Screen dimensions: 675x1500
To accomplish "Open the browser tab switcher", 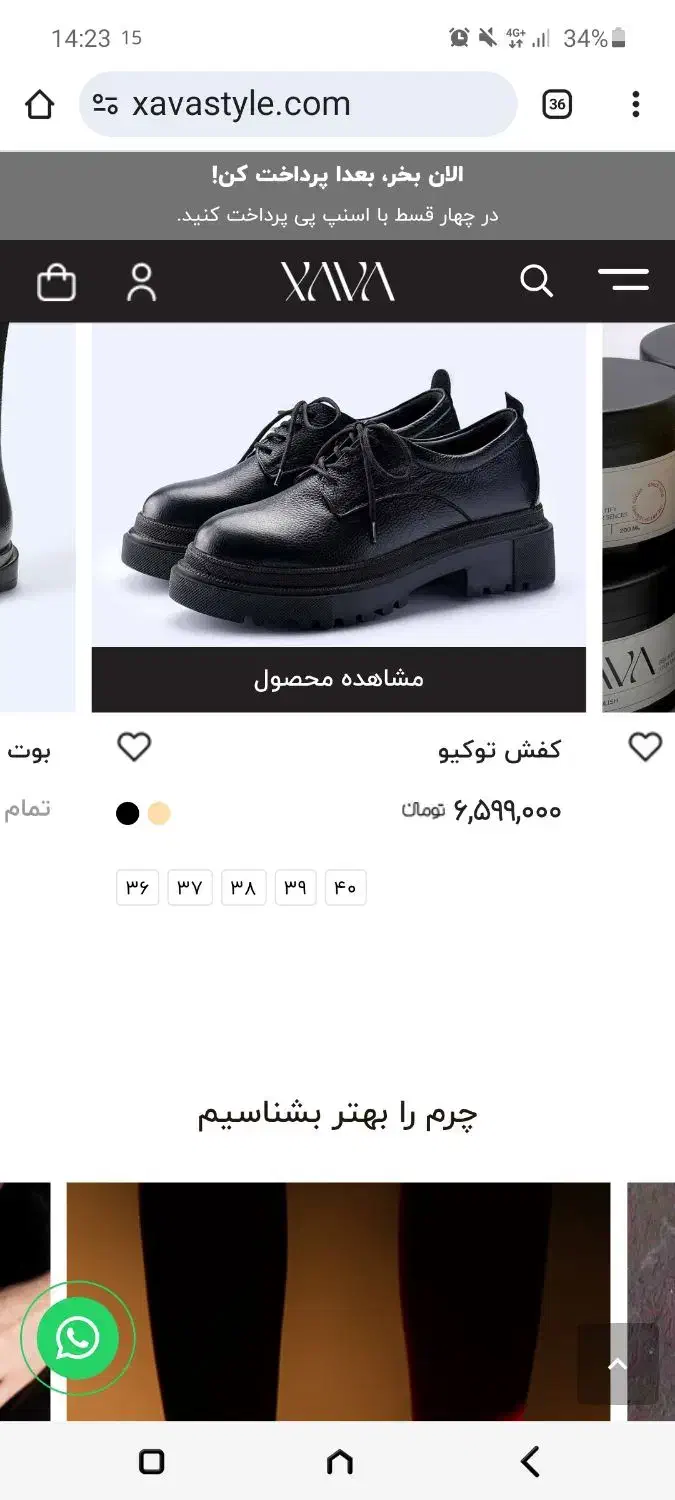I will coord(557,104).
